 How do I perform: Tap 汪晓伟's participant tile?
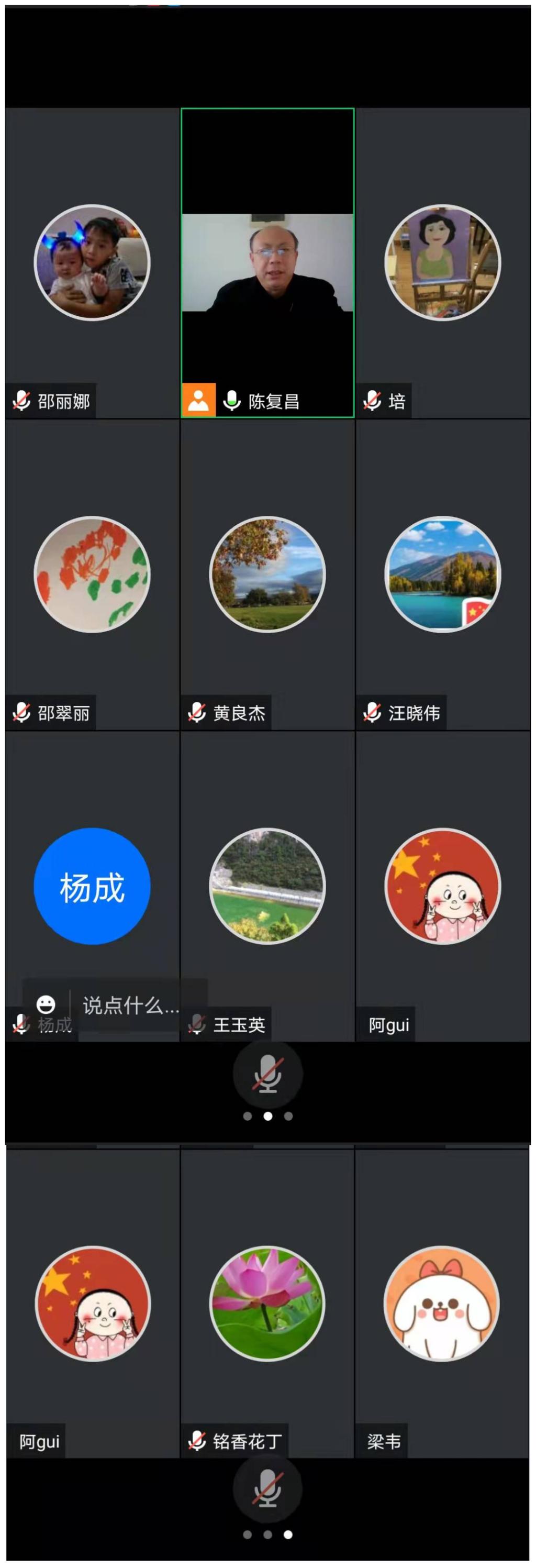[442, 575]
